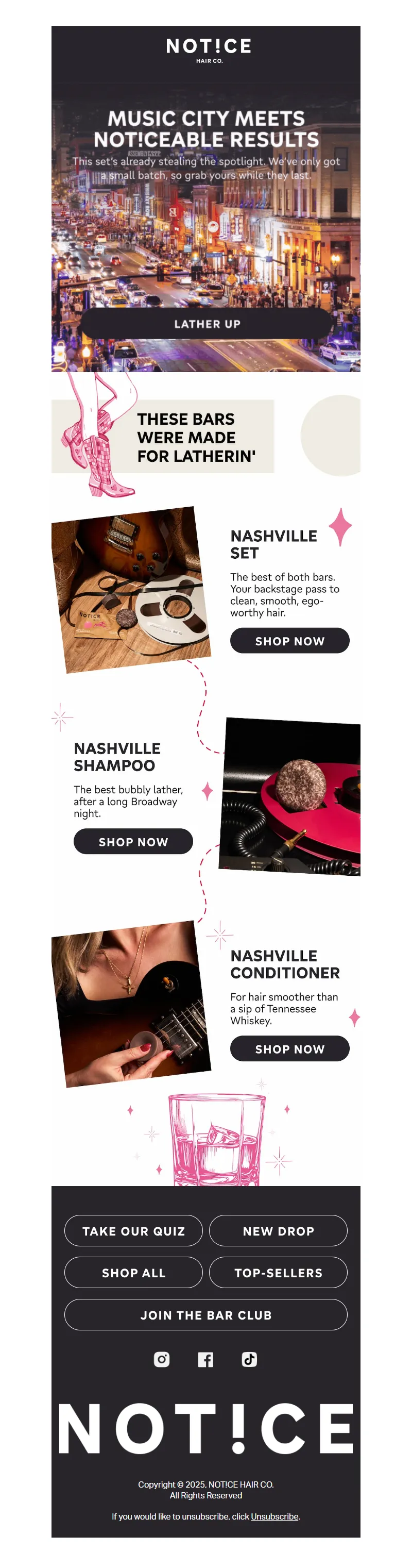Open the Facebook icon
Screen dimensions: 412x1568
tap(205, 1359)
